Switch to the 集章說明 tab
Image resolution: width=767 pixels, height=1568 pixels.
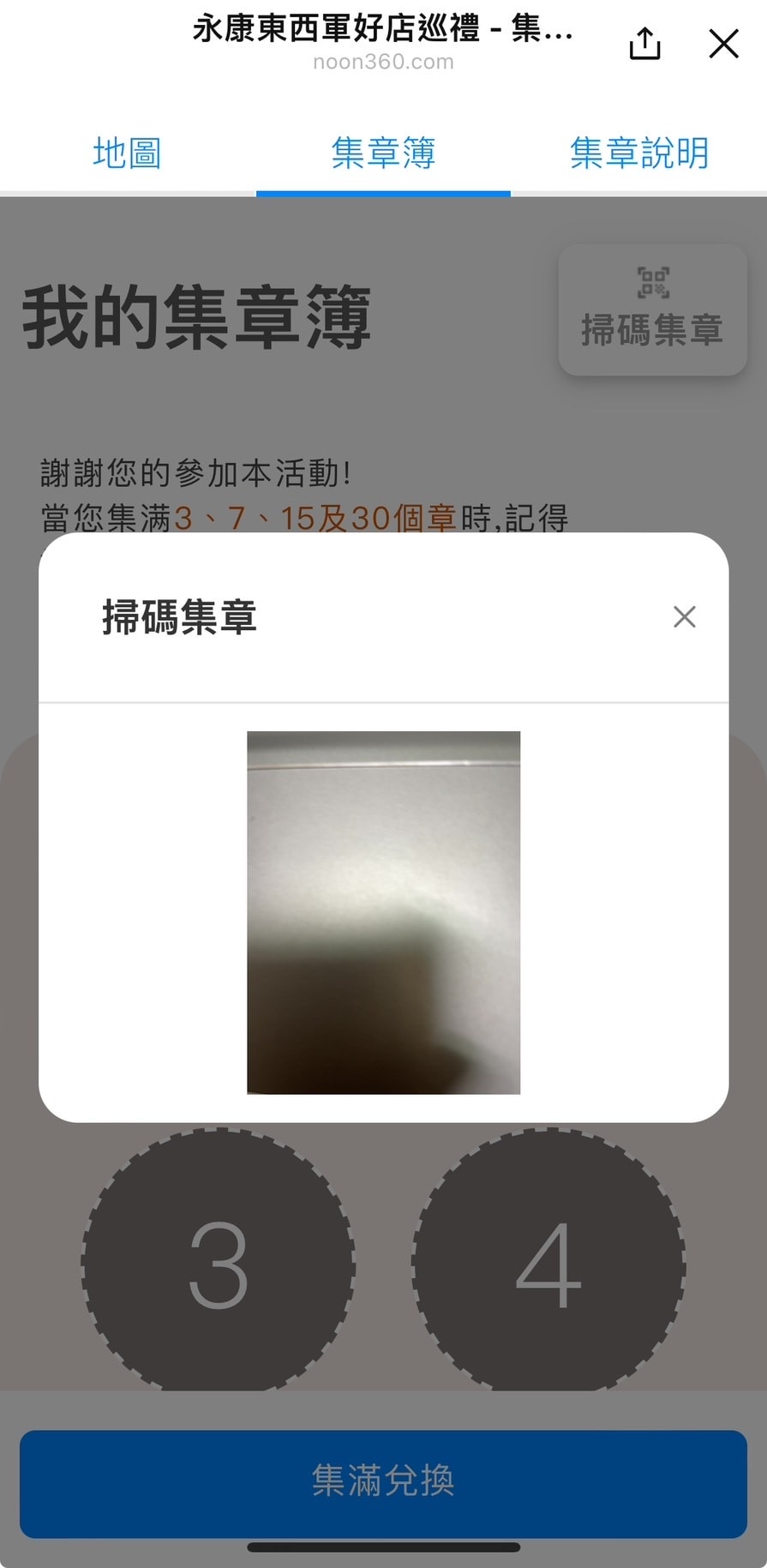639,153
